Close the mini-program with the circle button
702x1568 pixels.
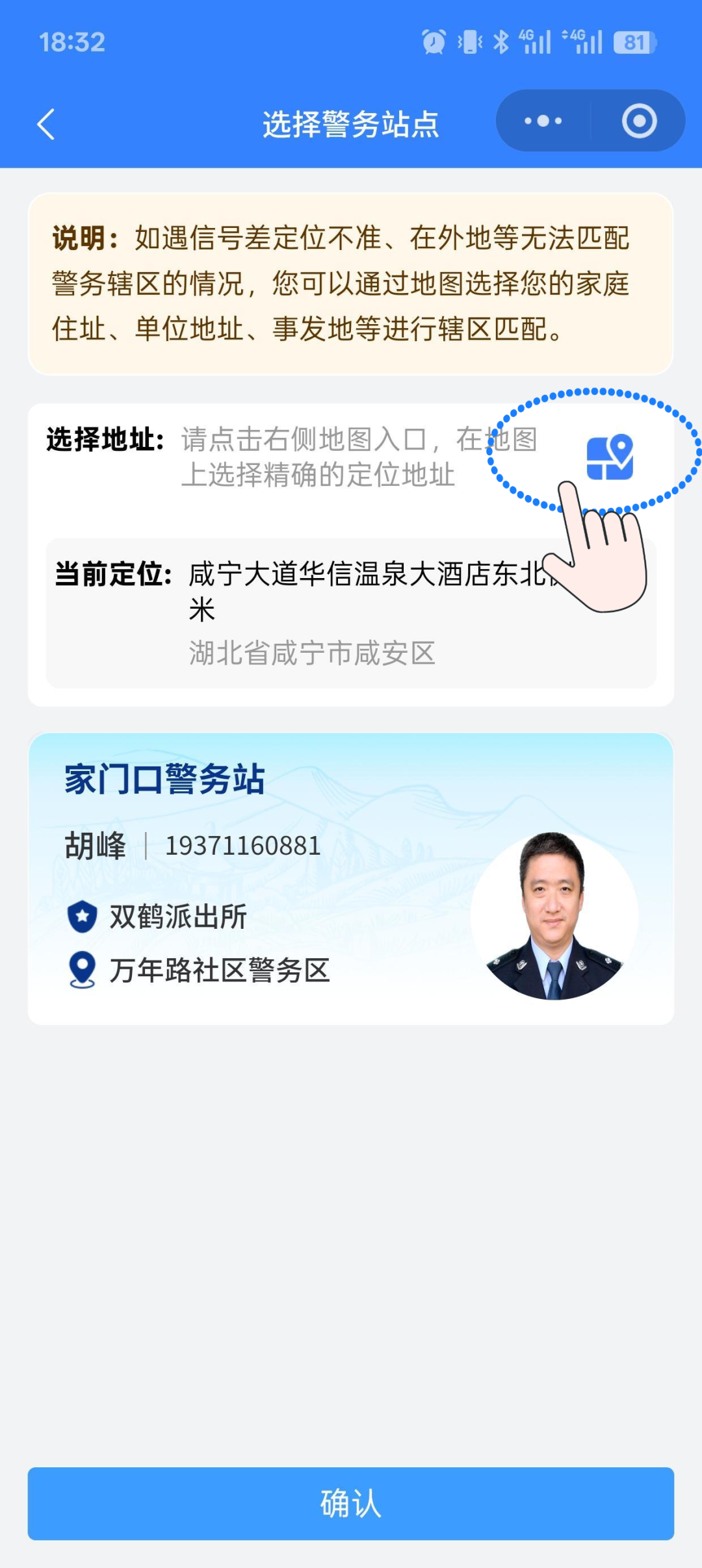(x=639, y=121)
